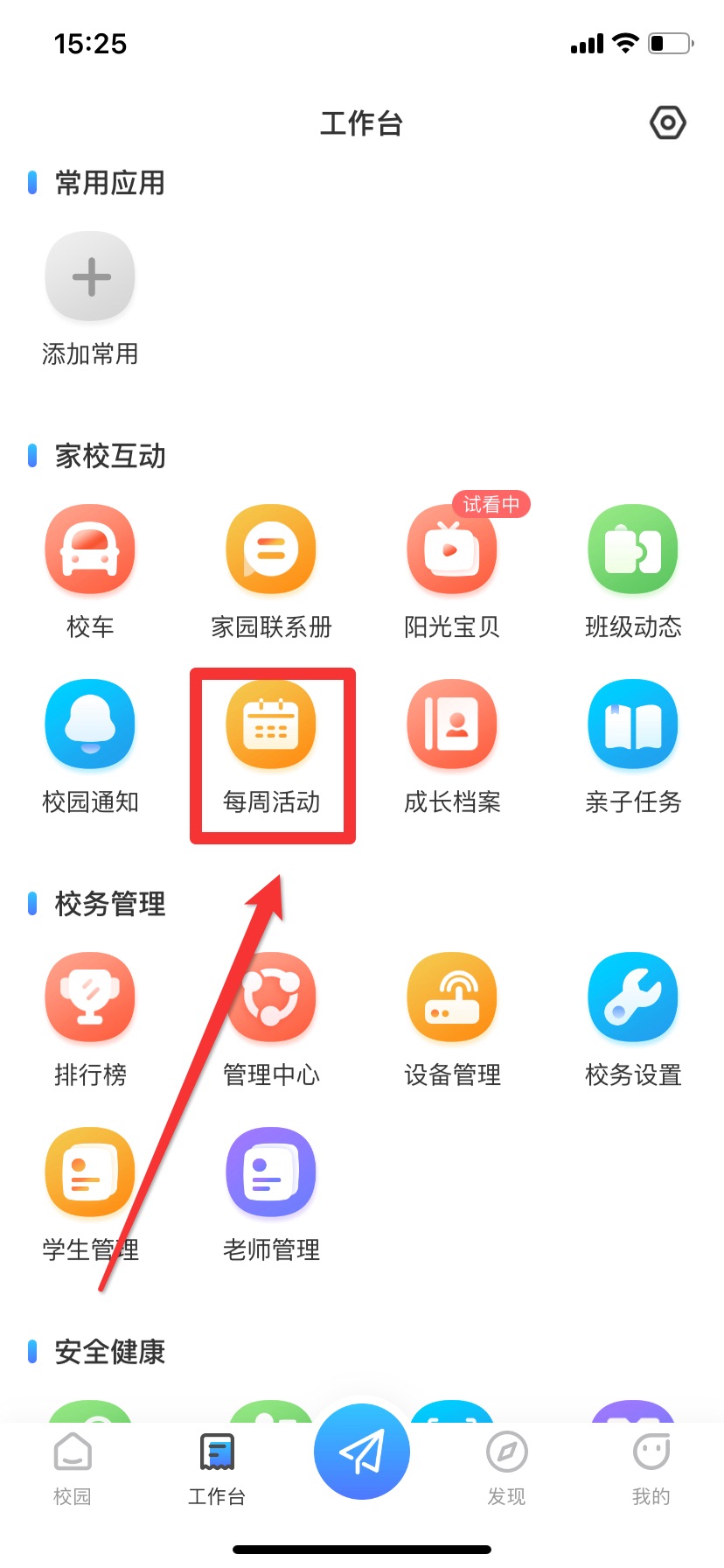Tap the center paper plane button
The width and height of the screenshot is (724, 1568).
click(362, 1452)
